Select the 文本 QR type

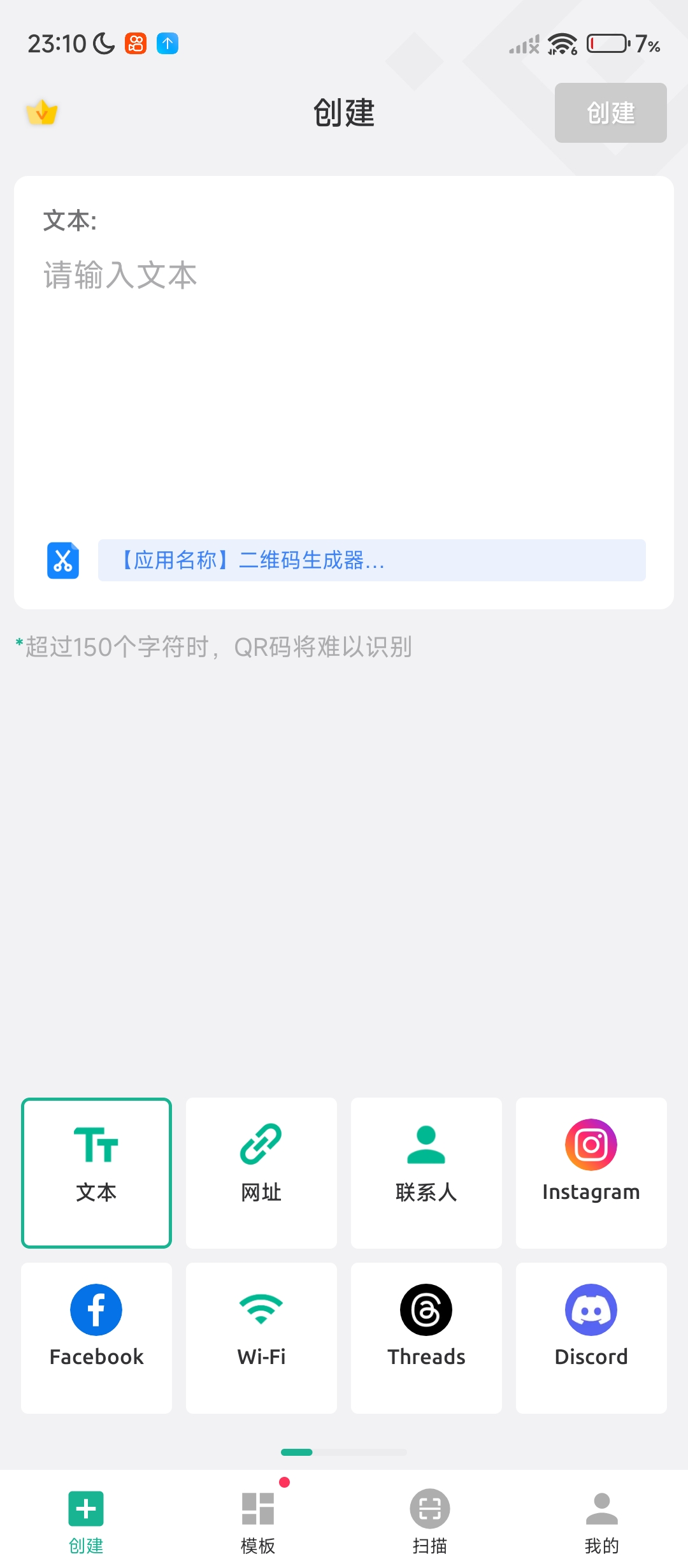pos(96,1173)
